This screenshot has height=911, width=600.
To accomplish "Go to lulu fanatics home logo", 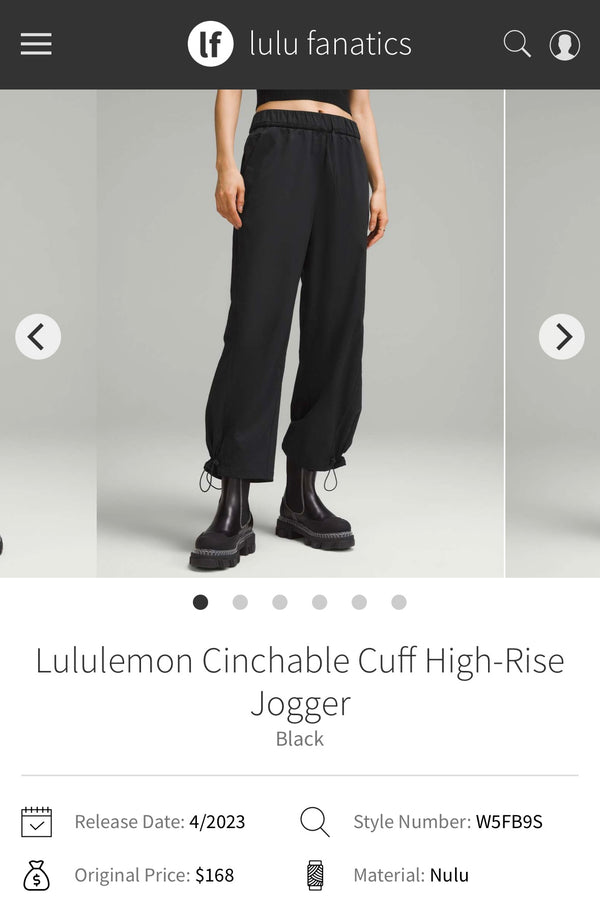I will [300, 44].
